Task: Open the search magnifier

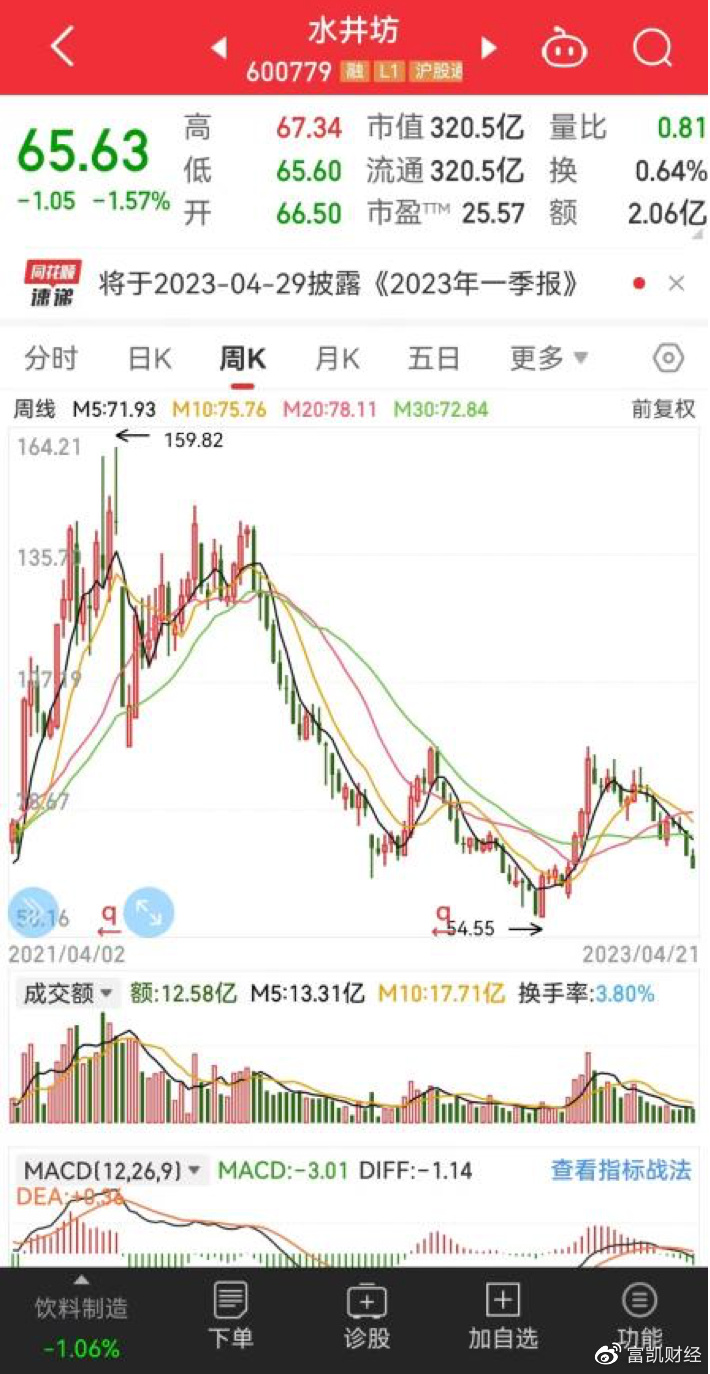Action: [652, 47]
